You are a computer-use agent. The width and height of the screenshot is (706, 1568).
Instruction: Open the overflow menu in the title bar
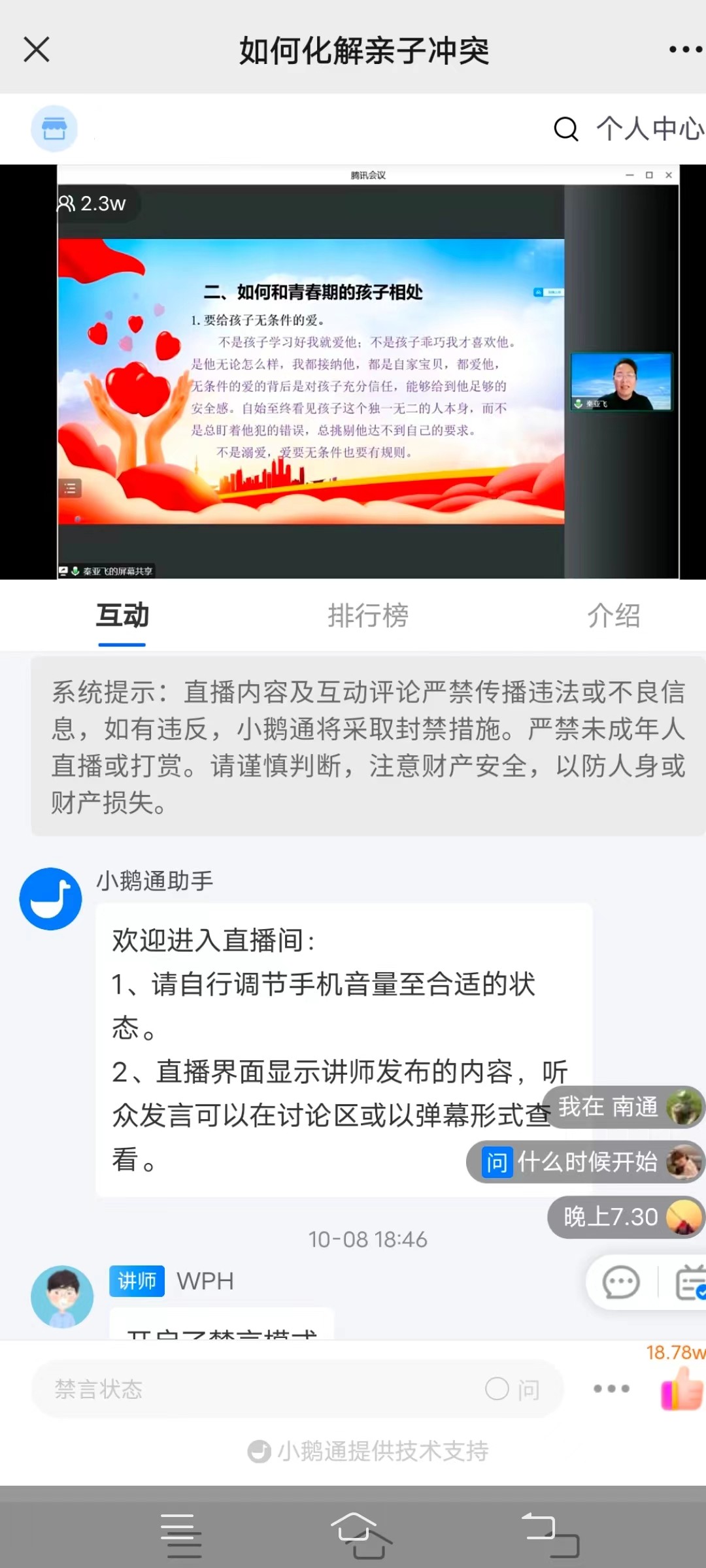(684, 50)
